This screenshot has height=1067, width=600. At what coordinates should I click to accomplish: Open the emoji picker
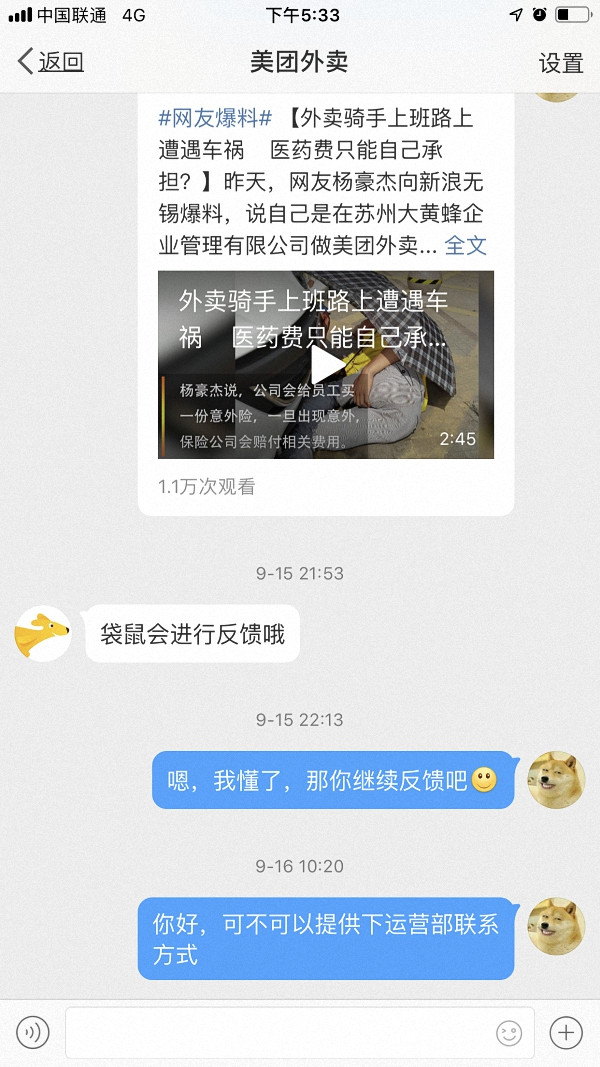pyautogui.click(x=509, y=1032)
